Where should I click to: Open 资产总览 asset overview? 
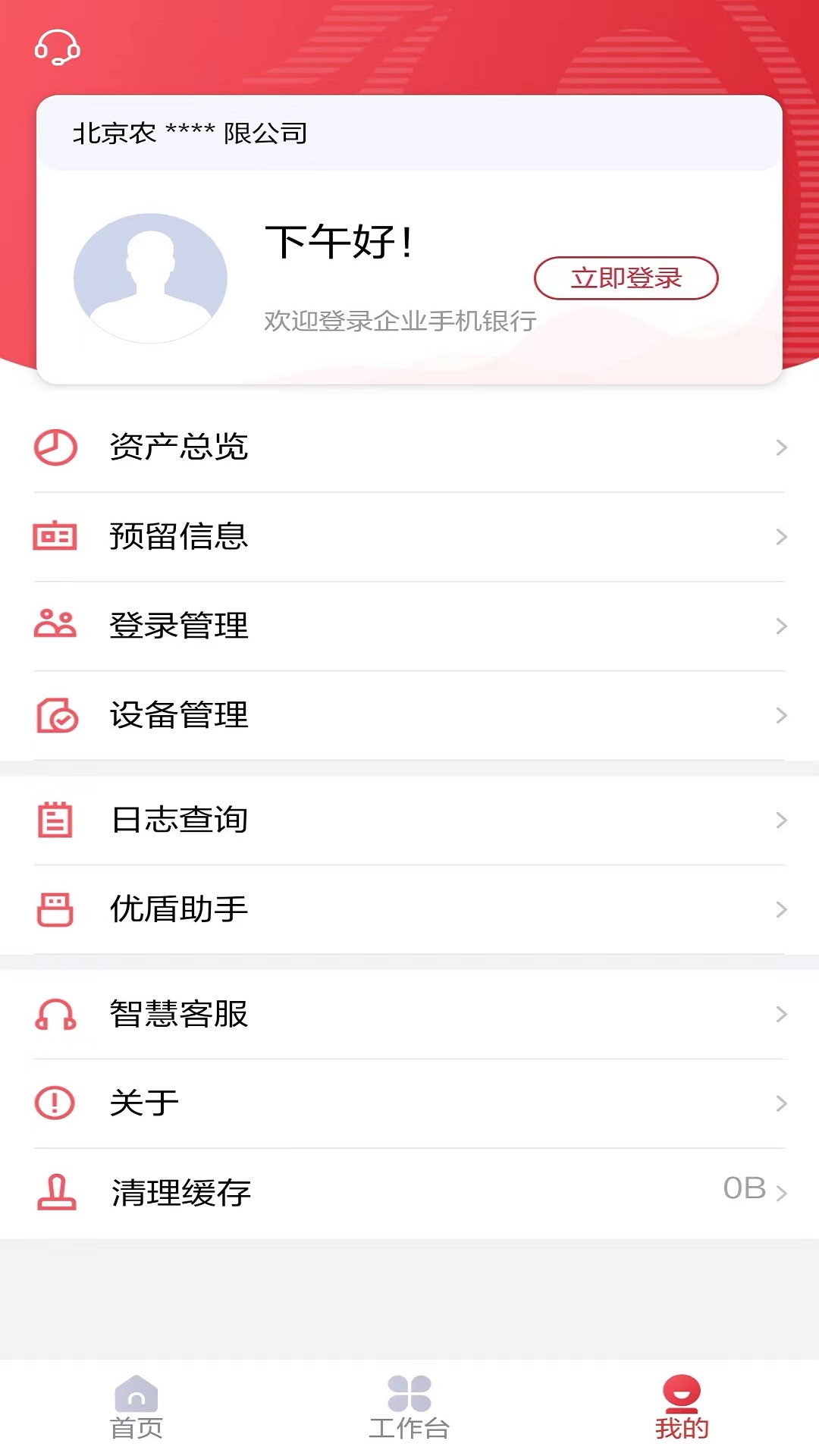[409, 447]
